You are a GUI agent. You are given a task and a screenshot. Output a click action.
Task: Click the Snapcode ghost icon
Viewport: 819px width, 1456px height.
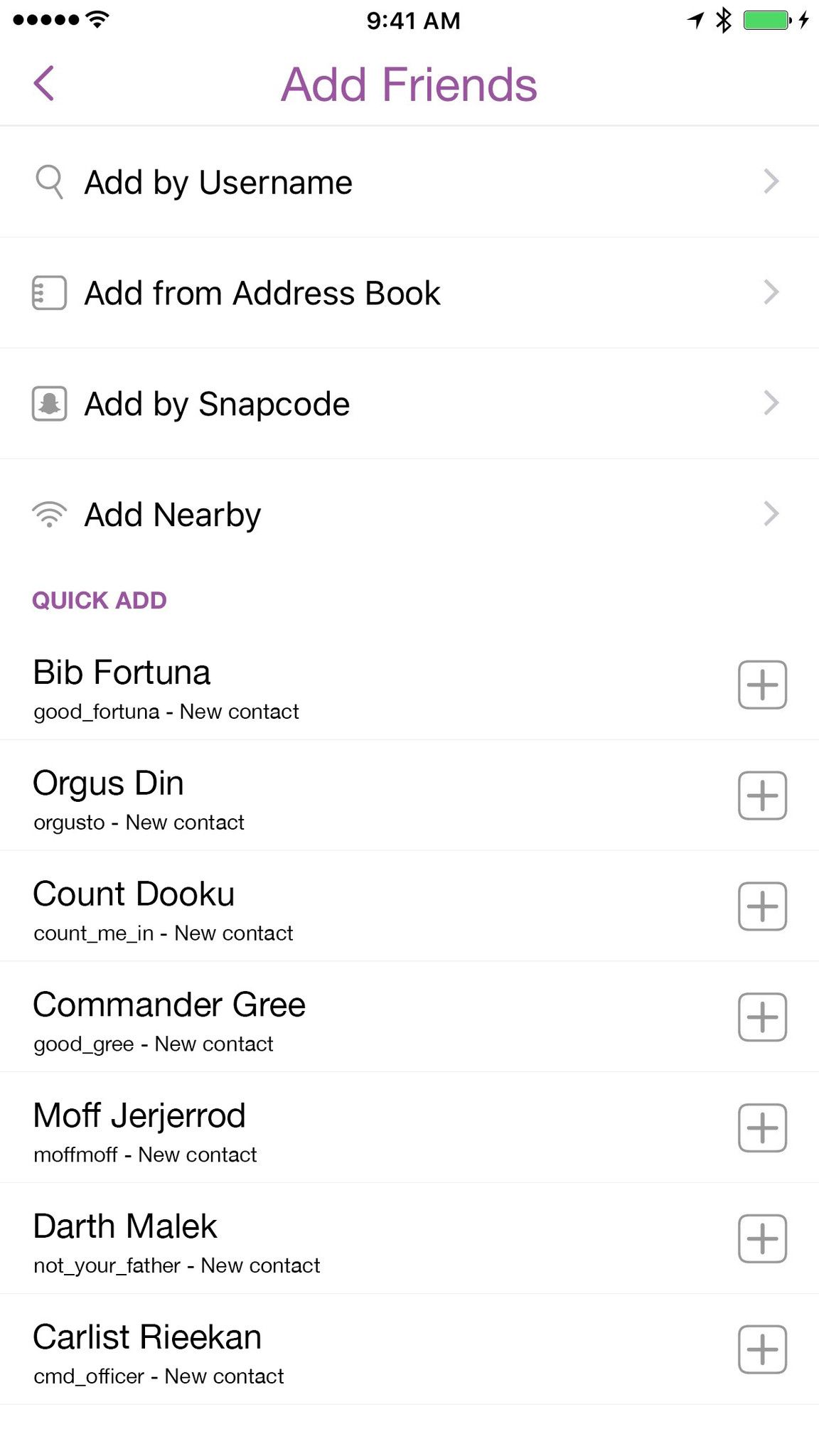pyautogui.click(x=48, y=403)
